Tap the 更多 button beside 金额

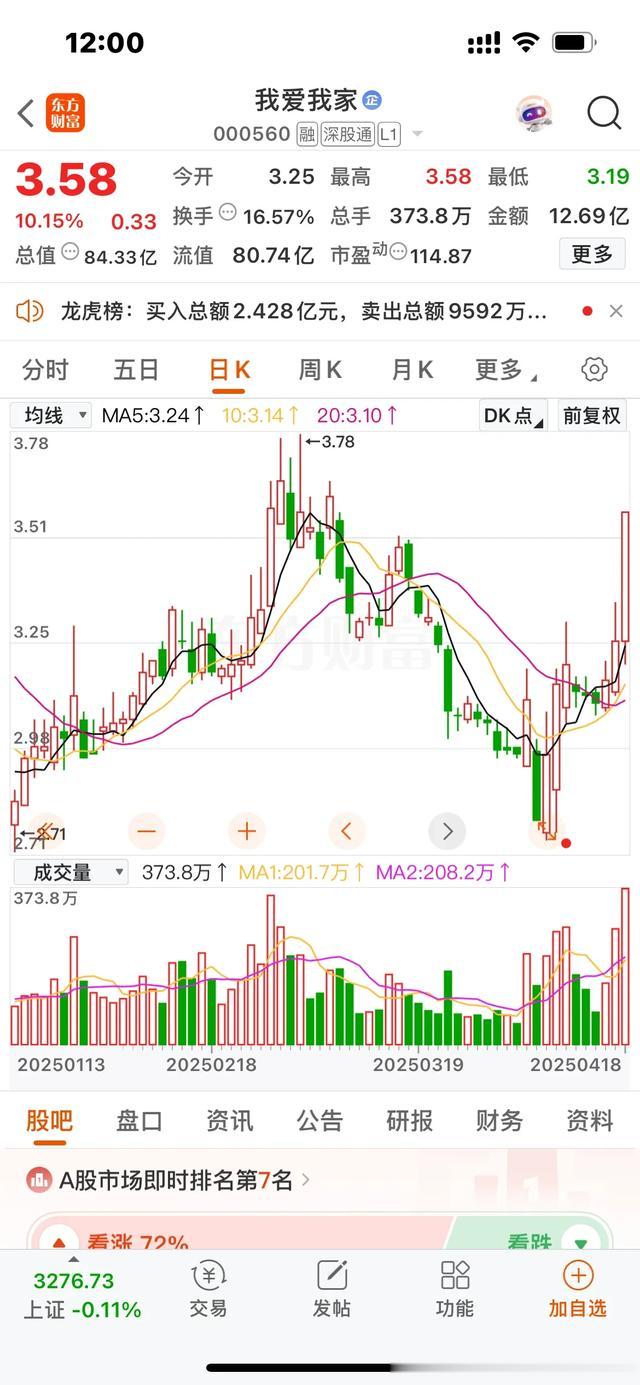tap(592, 254)
